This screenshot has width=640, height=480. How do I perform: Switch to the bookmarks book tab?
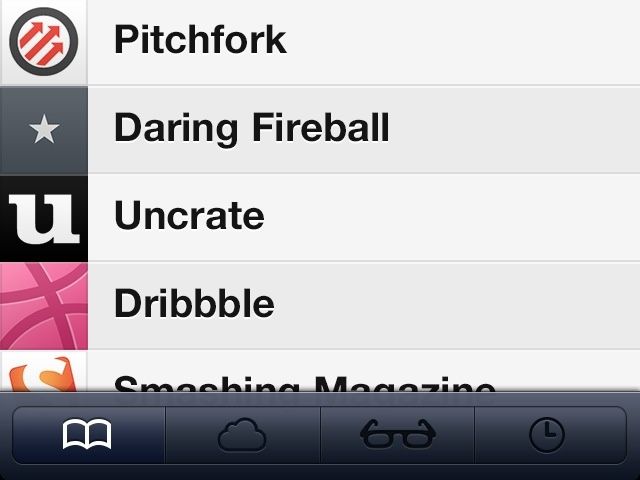pyautogui.click(x=88, y=435)
